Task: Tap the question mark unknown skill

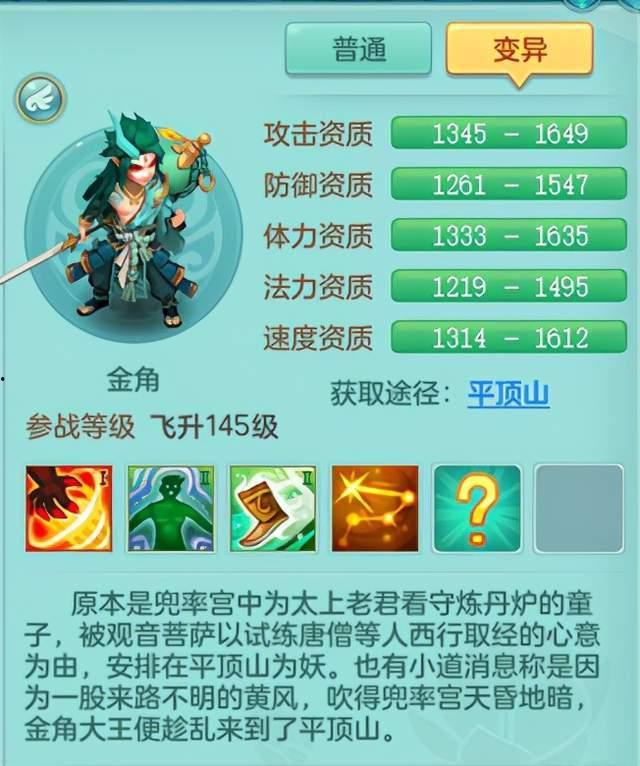Action: [x=477, y=508]
